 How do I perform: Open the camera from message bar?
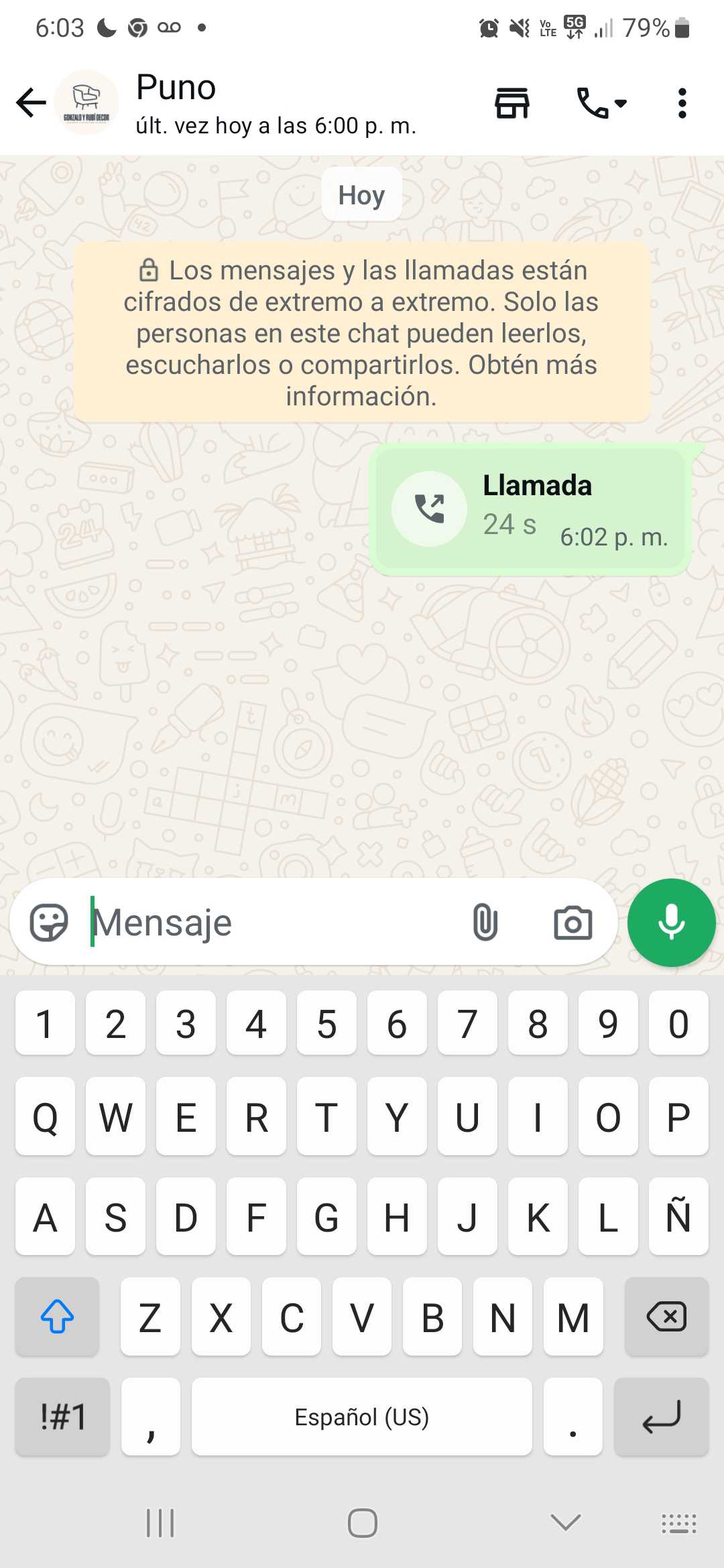tap(572, 923)
